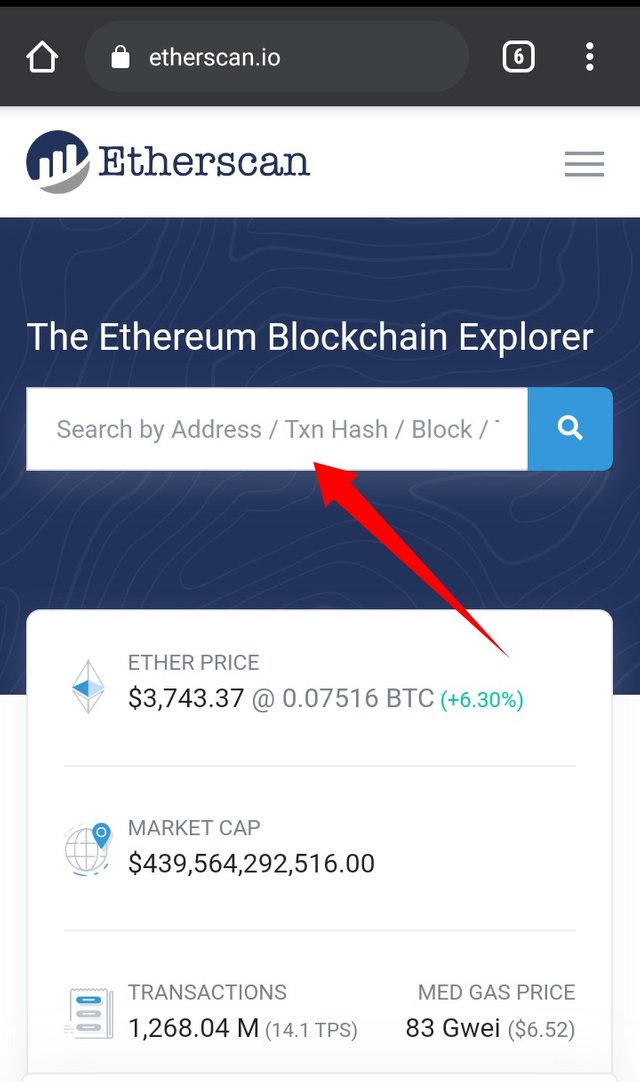Image resolution: width=640 pixels, height=1082 pixels.
Task: Open the Etherscan hamburger menu
Action: 584,164
